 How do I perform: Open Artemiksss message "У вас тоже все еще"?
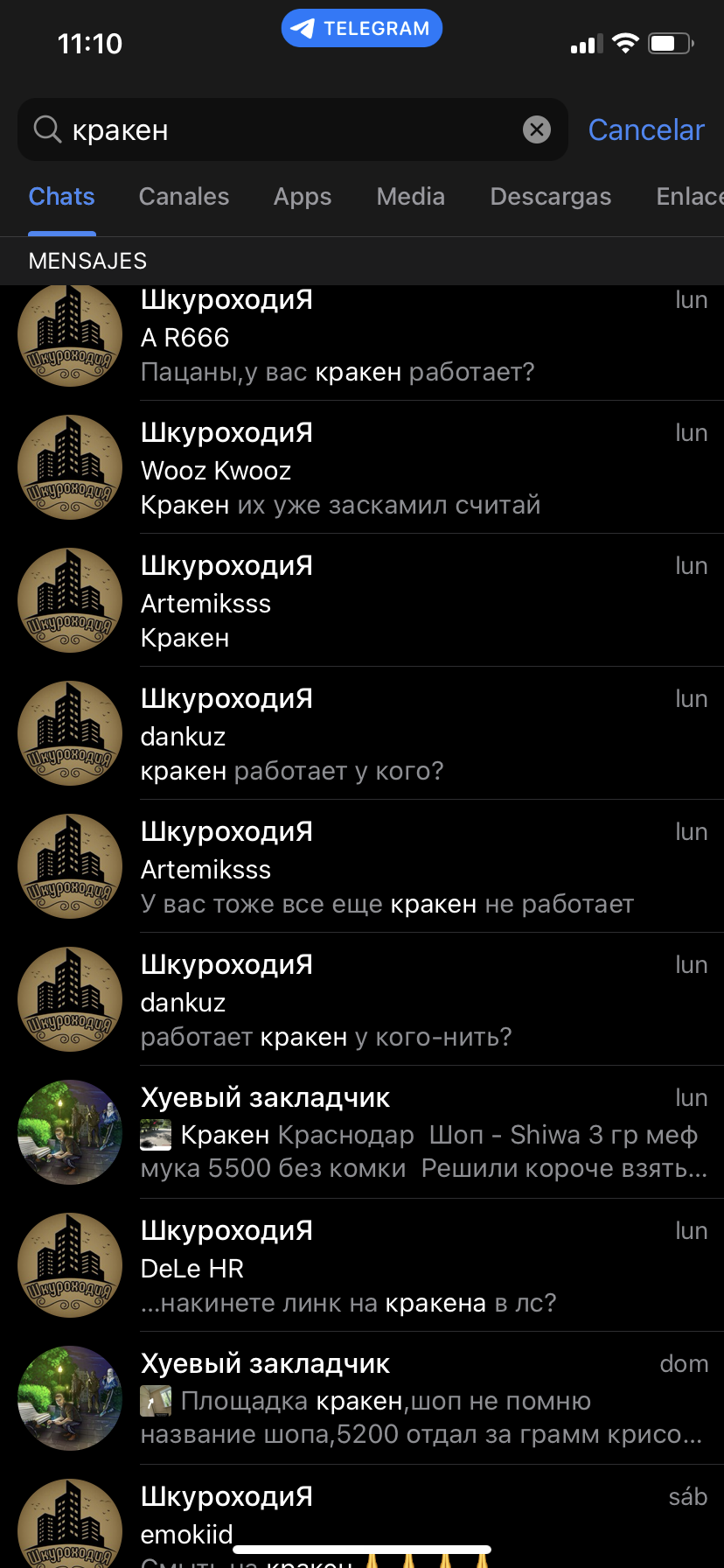click(362, 866)
